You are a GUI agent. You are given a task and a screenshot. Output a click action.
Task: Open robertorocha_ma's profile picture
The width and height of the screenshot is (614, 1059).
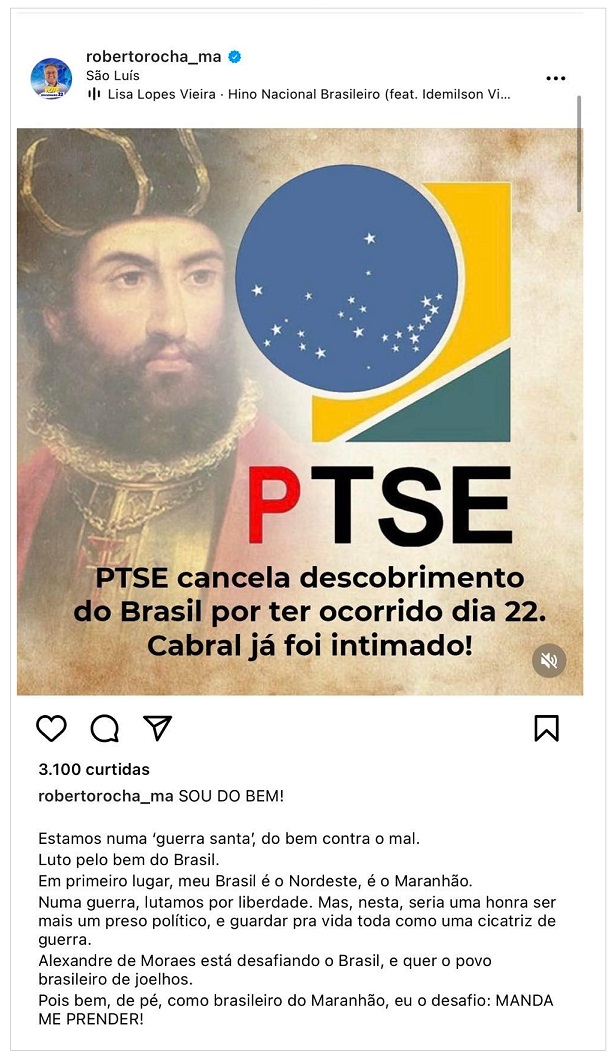point(51,77)
